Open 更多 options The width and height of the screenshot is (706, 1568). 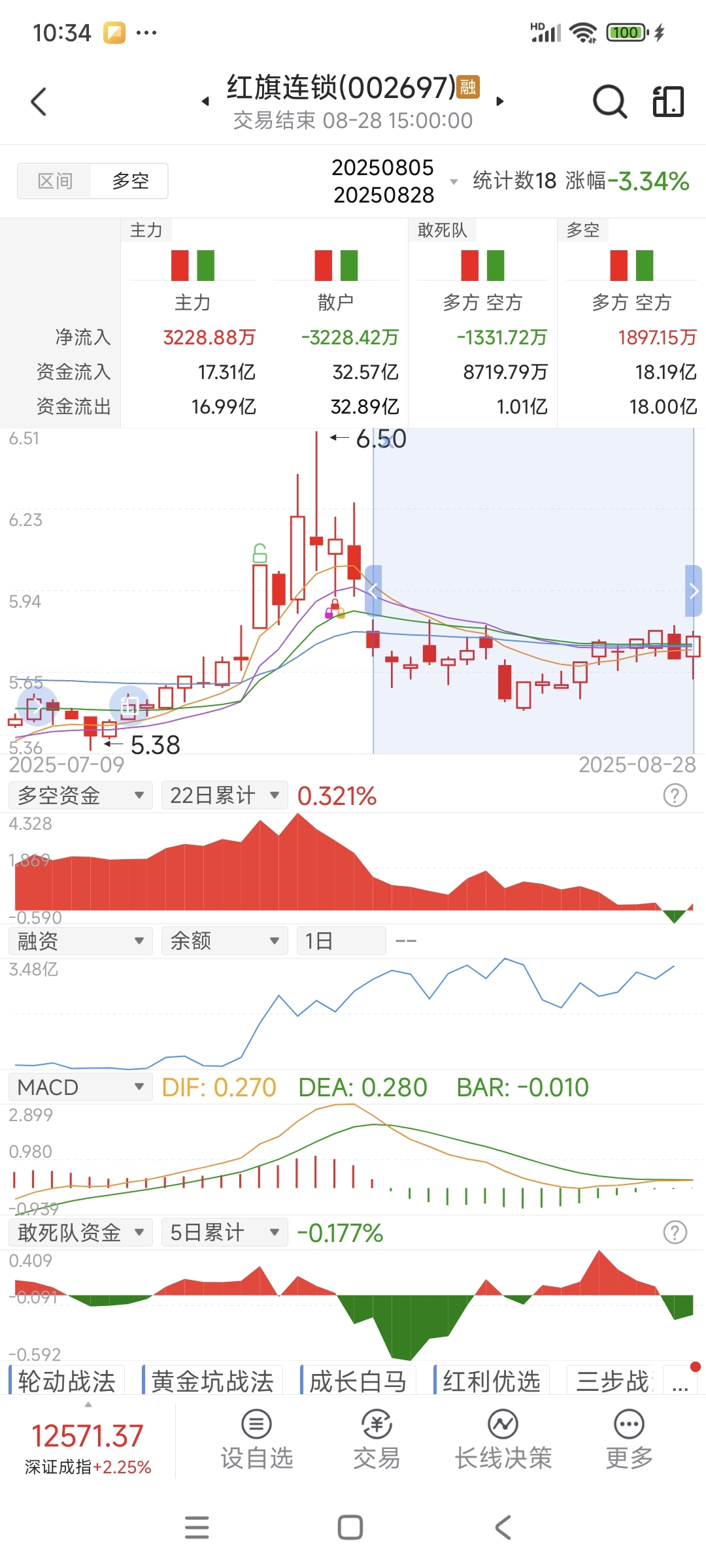click(630, 1441)
